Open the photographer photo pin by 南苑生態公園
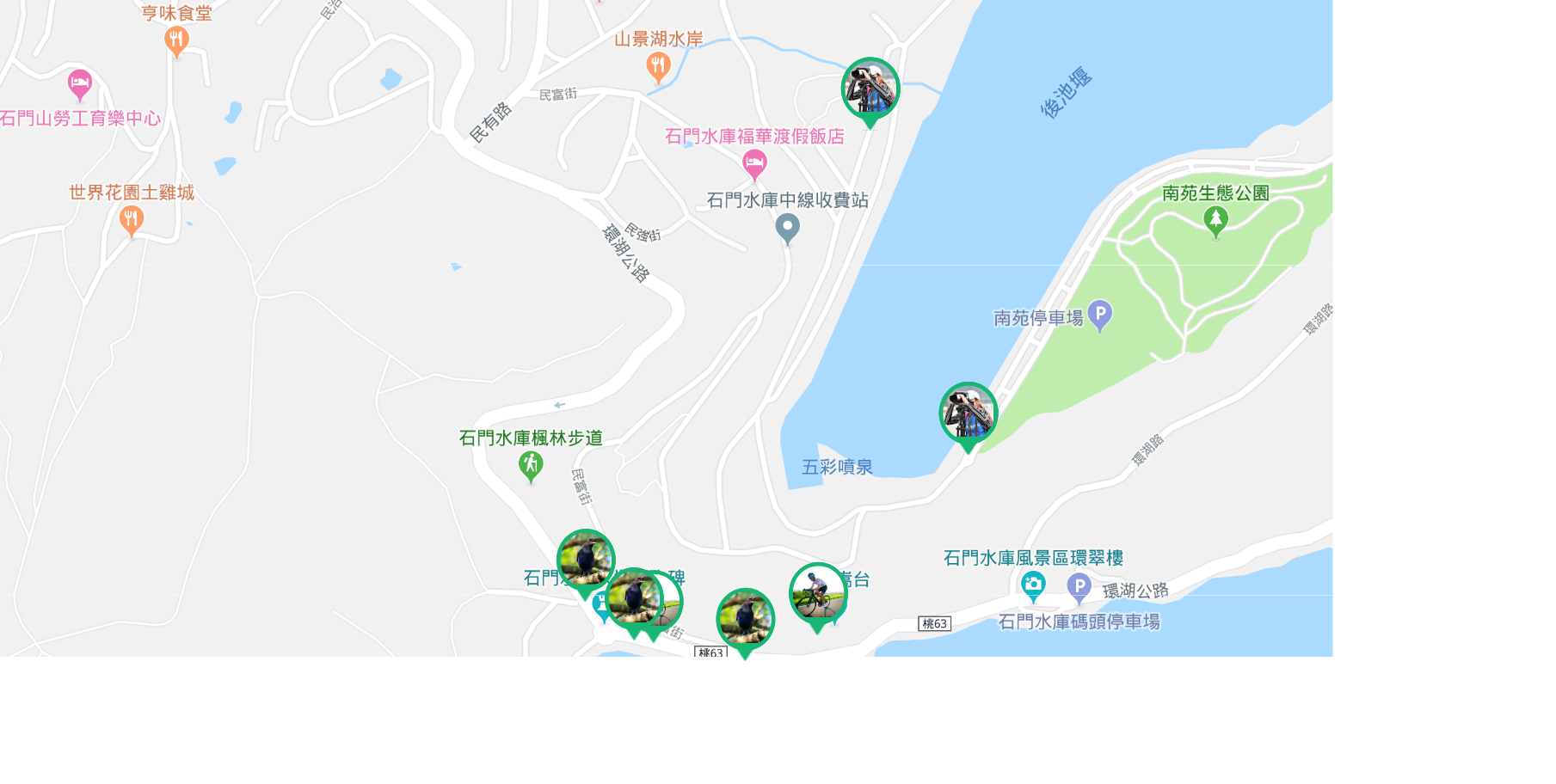 (968, 413)
